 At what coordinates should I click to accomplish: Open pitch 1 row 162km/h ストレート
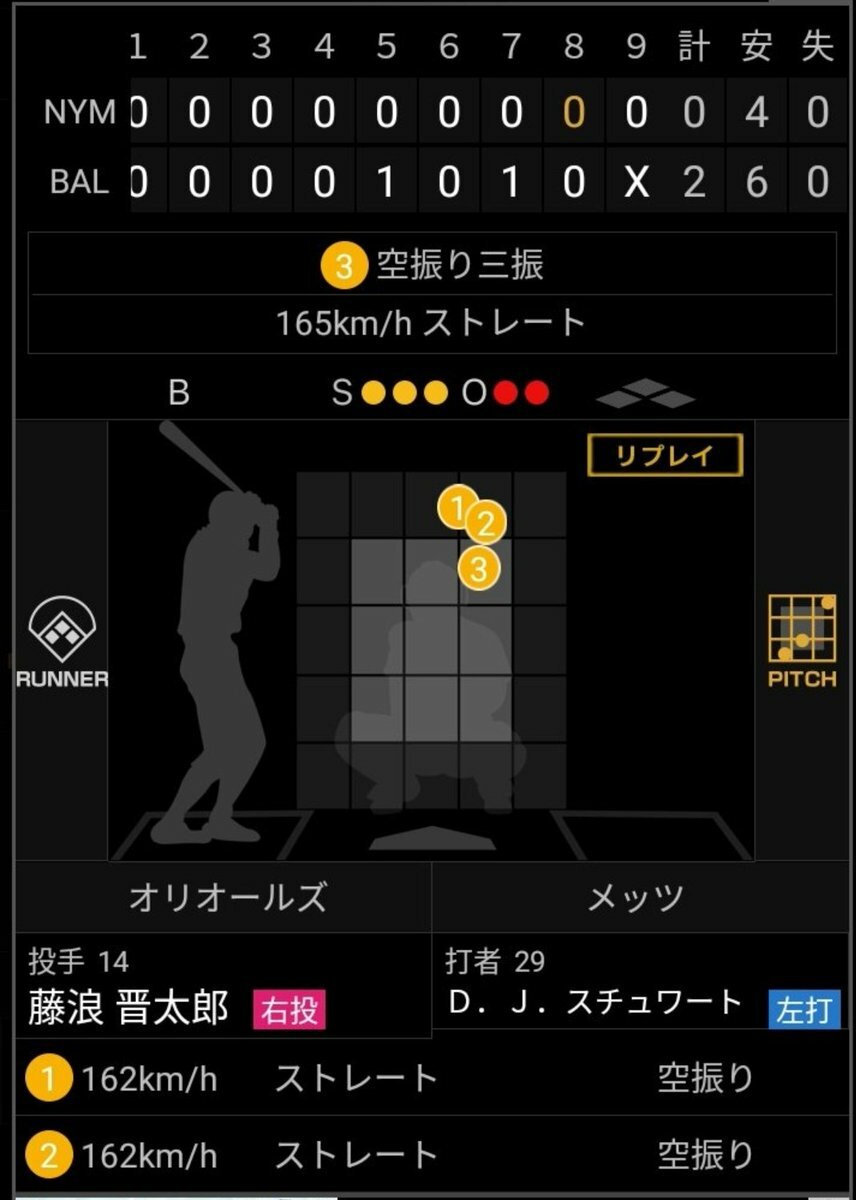[x=428, y=1078]
